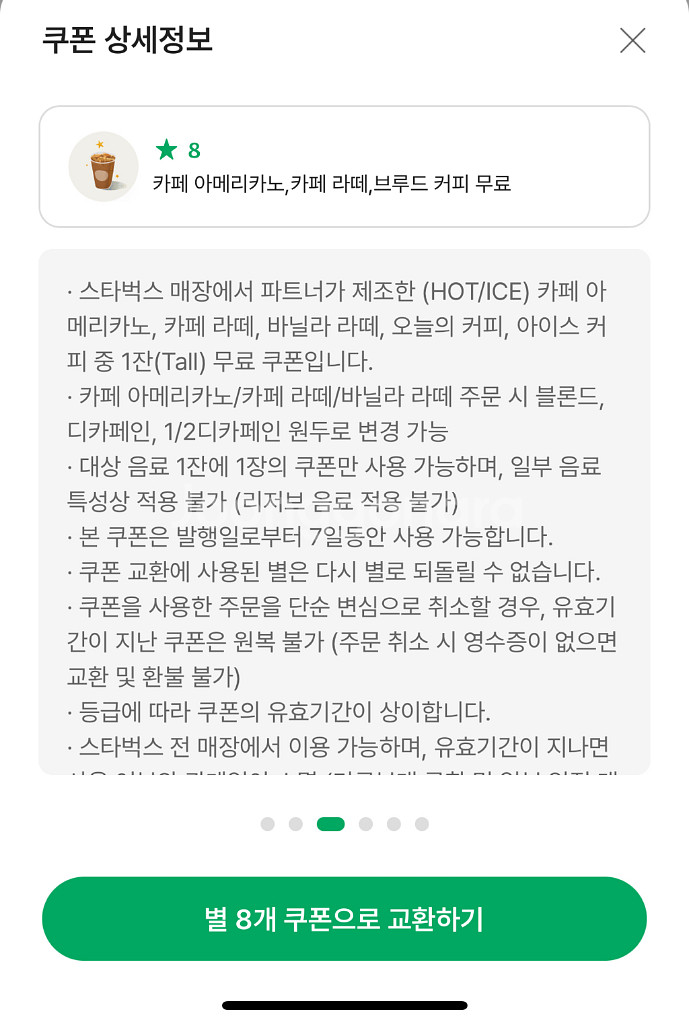Exchange 8 stars for the coupon
Image resolution: width=689 pixels, height=1024 pixels.
[x=344, y=919]
